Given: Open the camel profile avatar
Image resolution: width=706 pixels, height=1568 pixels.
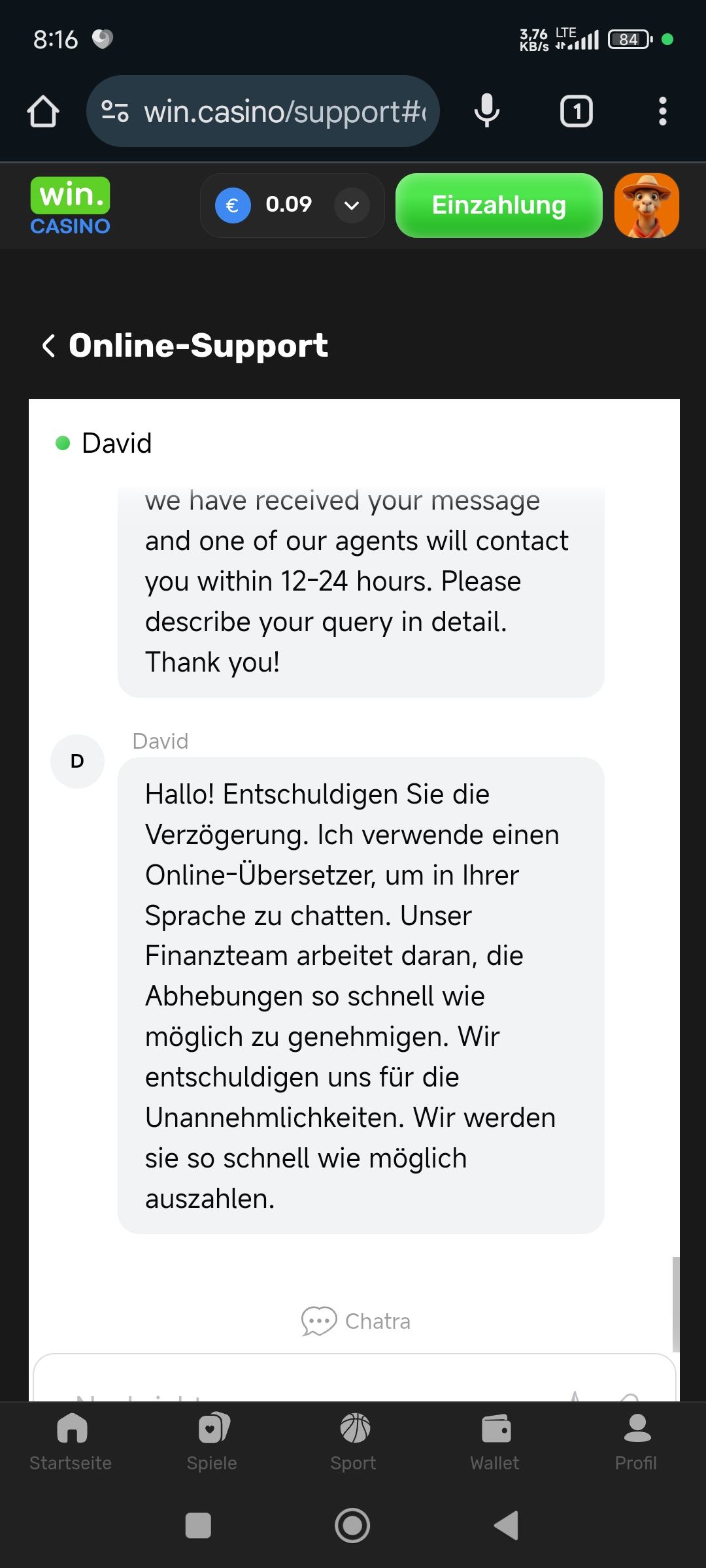Looking at the screenshot, I should [x=647, y=205].
